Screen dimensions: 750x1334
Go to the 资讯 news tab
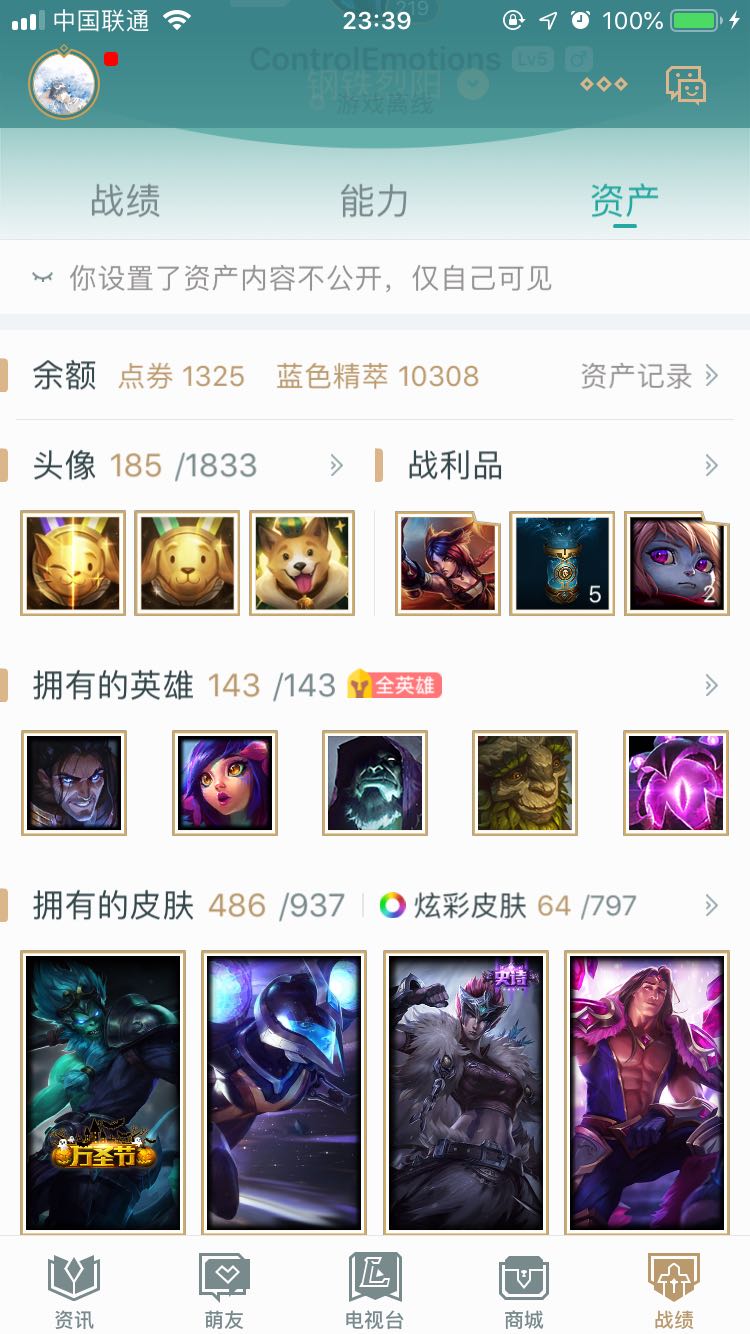click(74, 1291)
